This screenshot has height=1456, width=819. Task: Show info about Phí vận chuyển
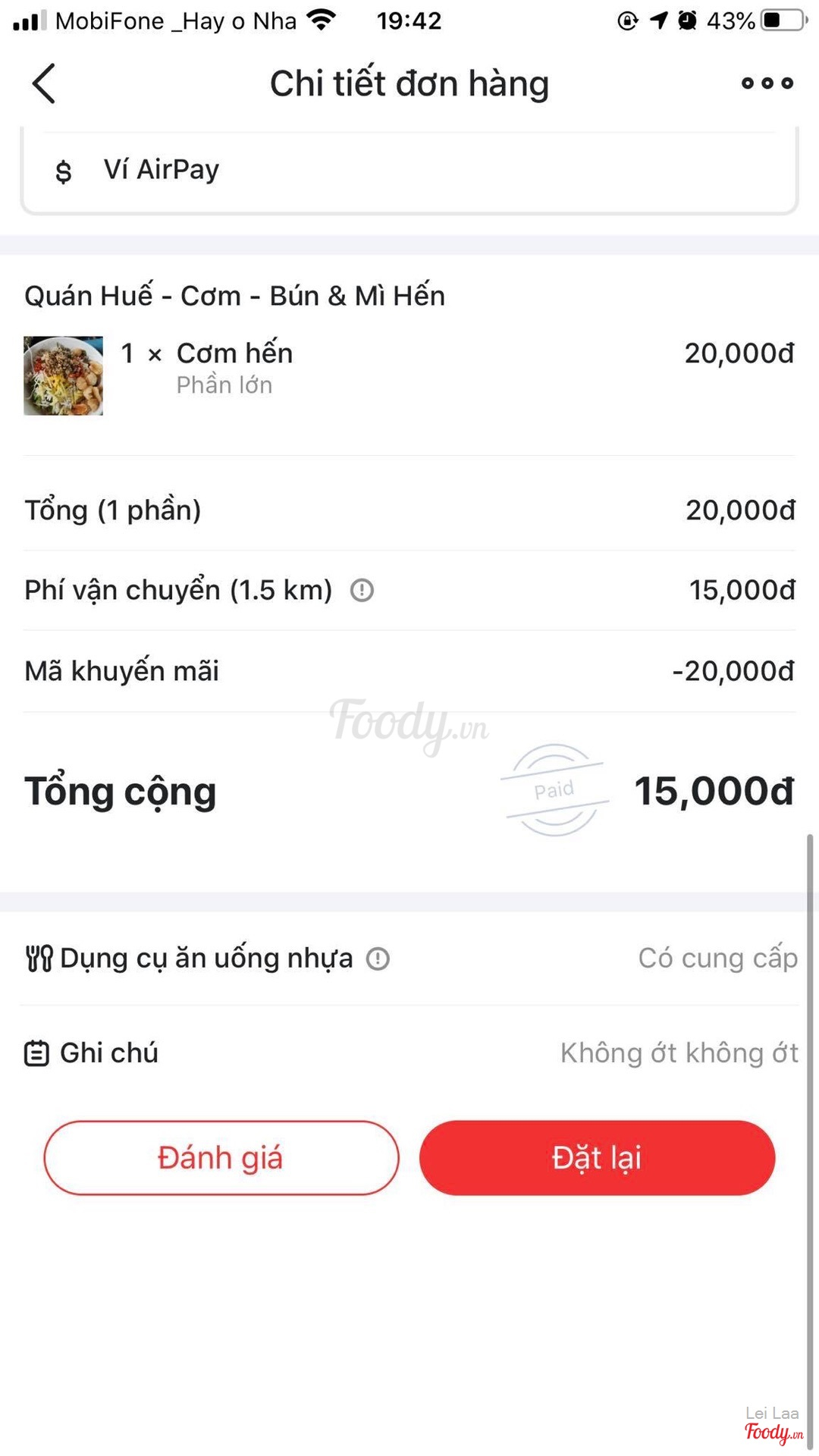pos(362,590)
